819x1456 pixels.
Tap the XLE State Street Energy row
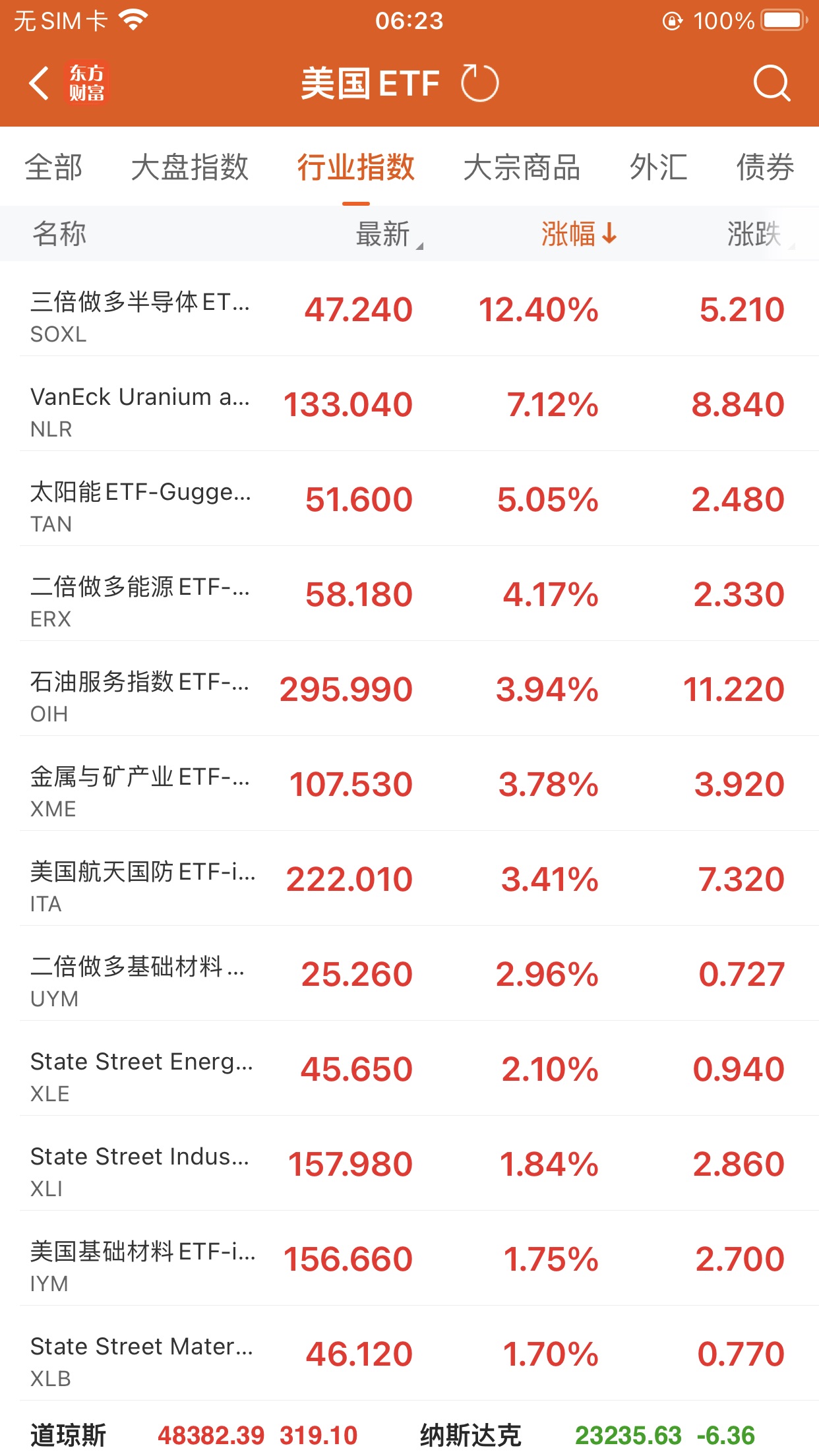click(409, 1069)
